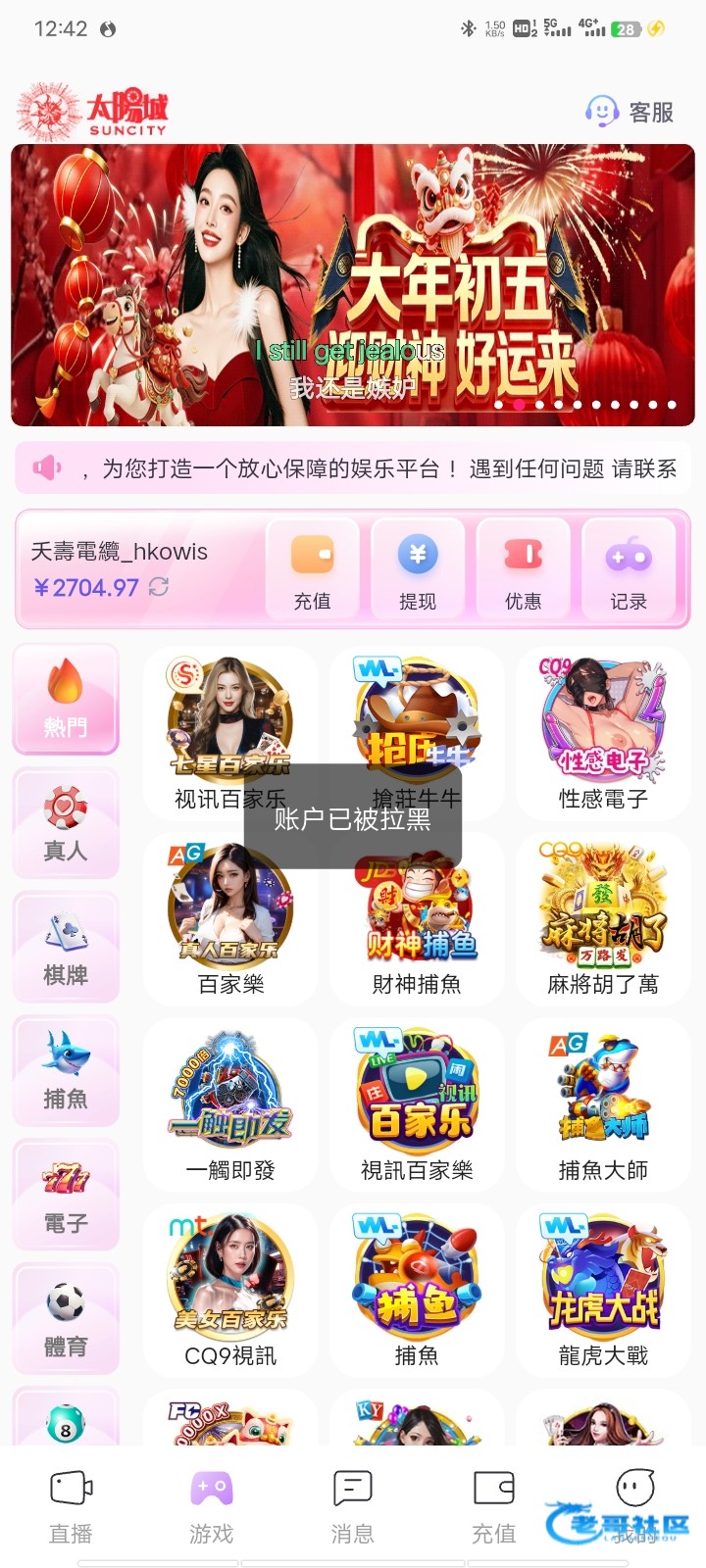Open 记录 history
Image resolution: width=706 pixels, height=1568 pixels.
tap(629, 570)
